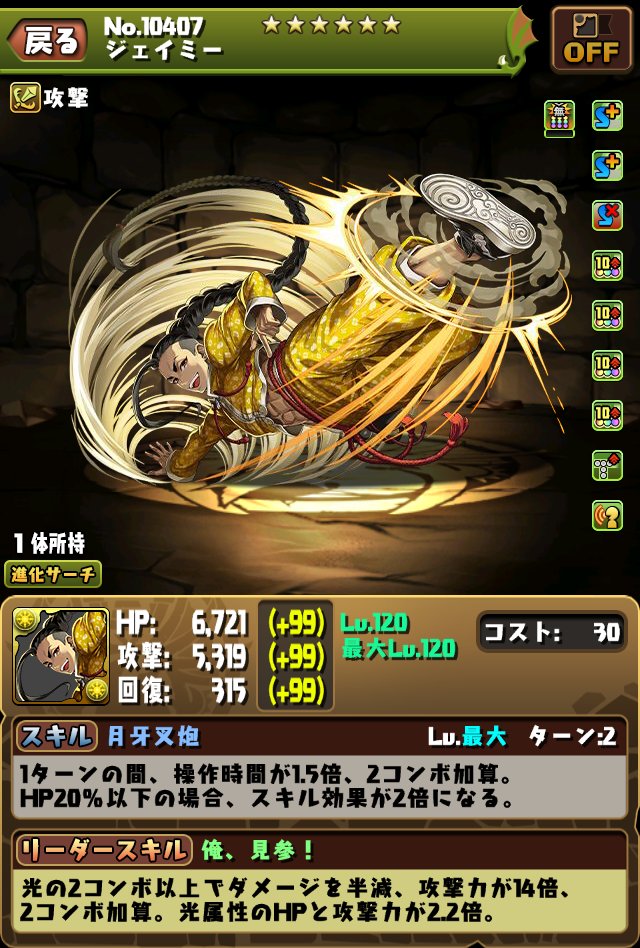Viewport: 640px width, 948px height.
Task: Tap Jamie's monster portrait icon
Action: (x=61, y=656)
